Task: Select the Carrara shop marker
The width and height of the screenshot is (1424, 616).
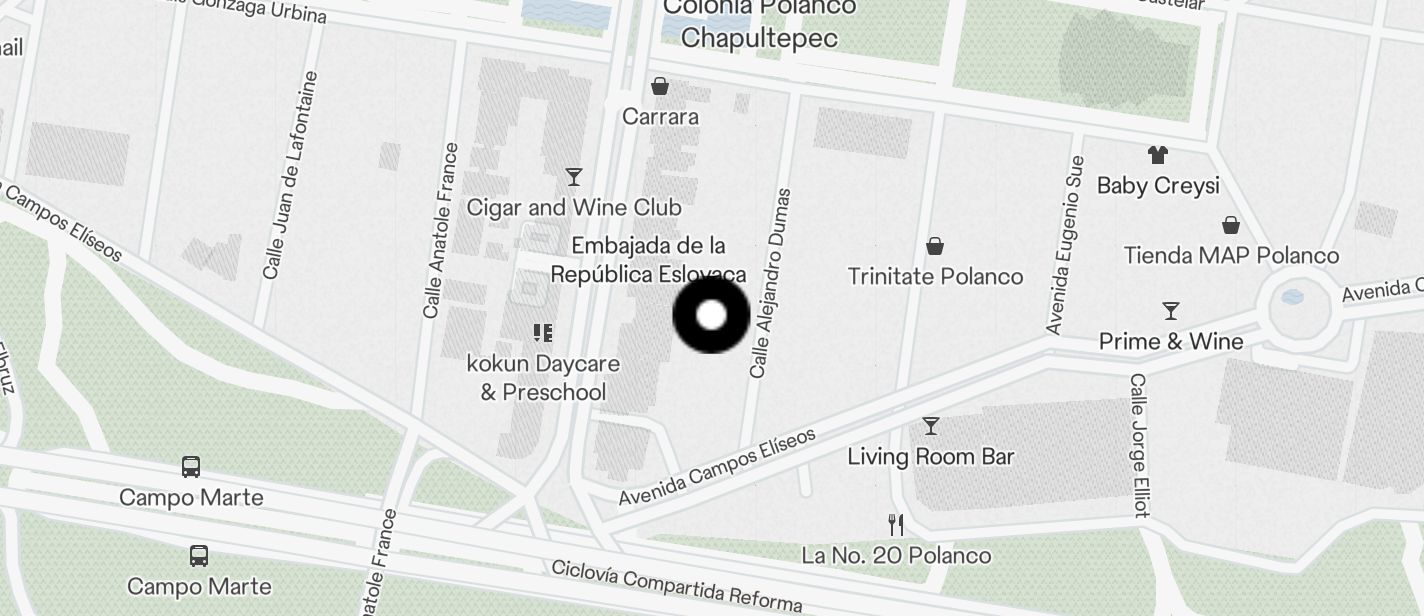Action: (x=660, y=87)
